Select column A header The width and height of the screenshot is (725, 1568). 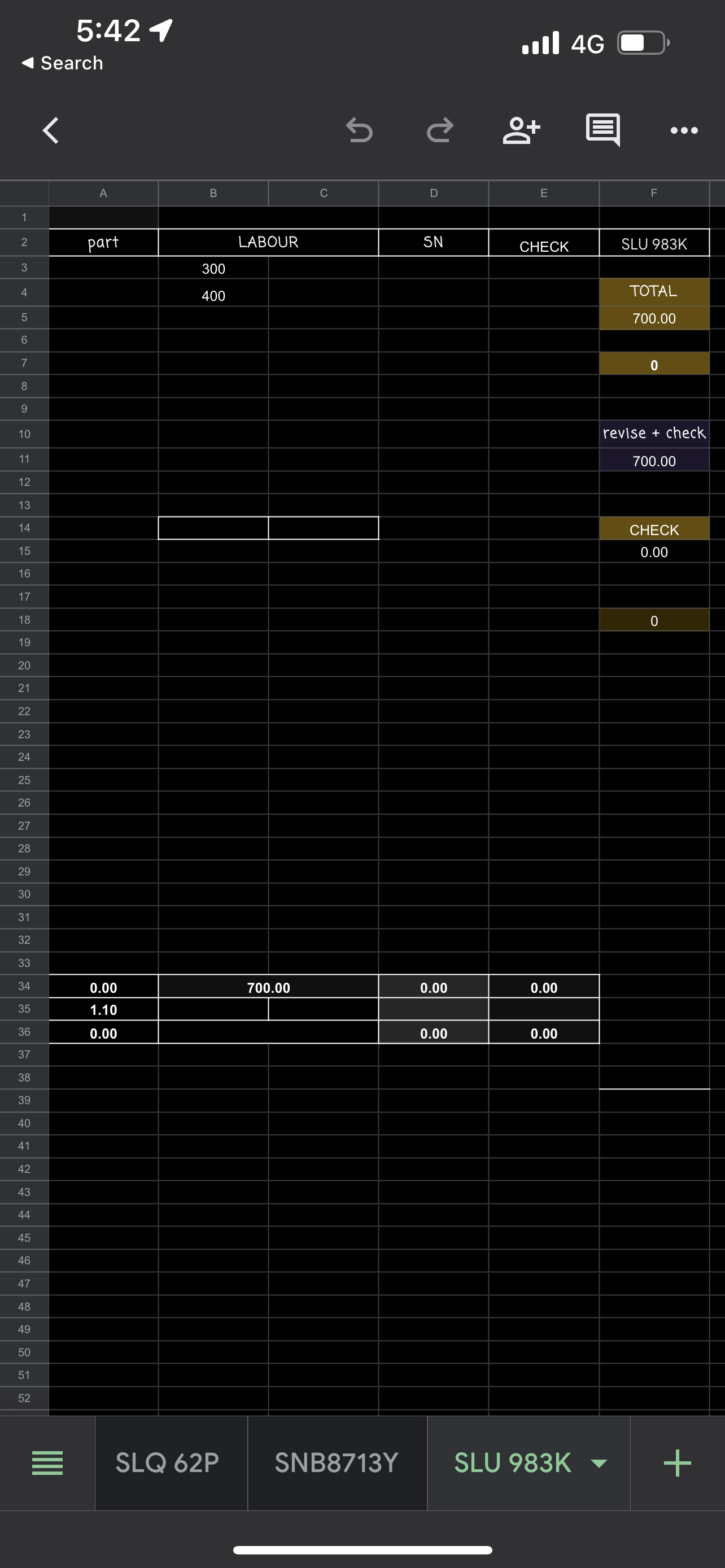pos(103,194)
